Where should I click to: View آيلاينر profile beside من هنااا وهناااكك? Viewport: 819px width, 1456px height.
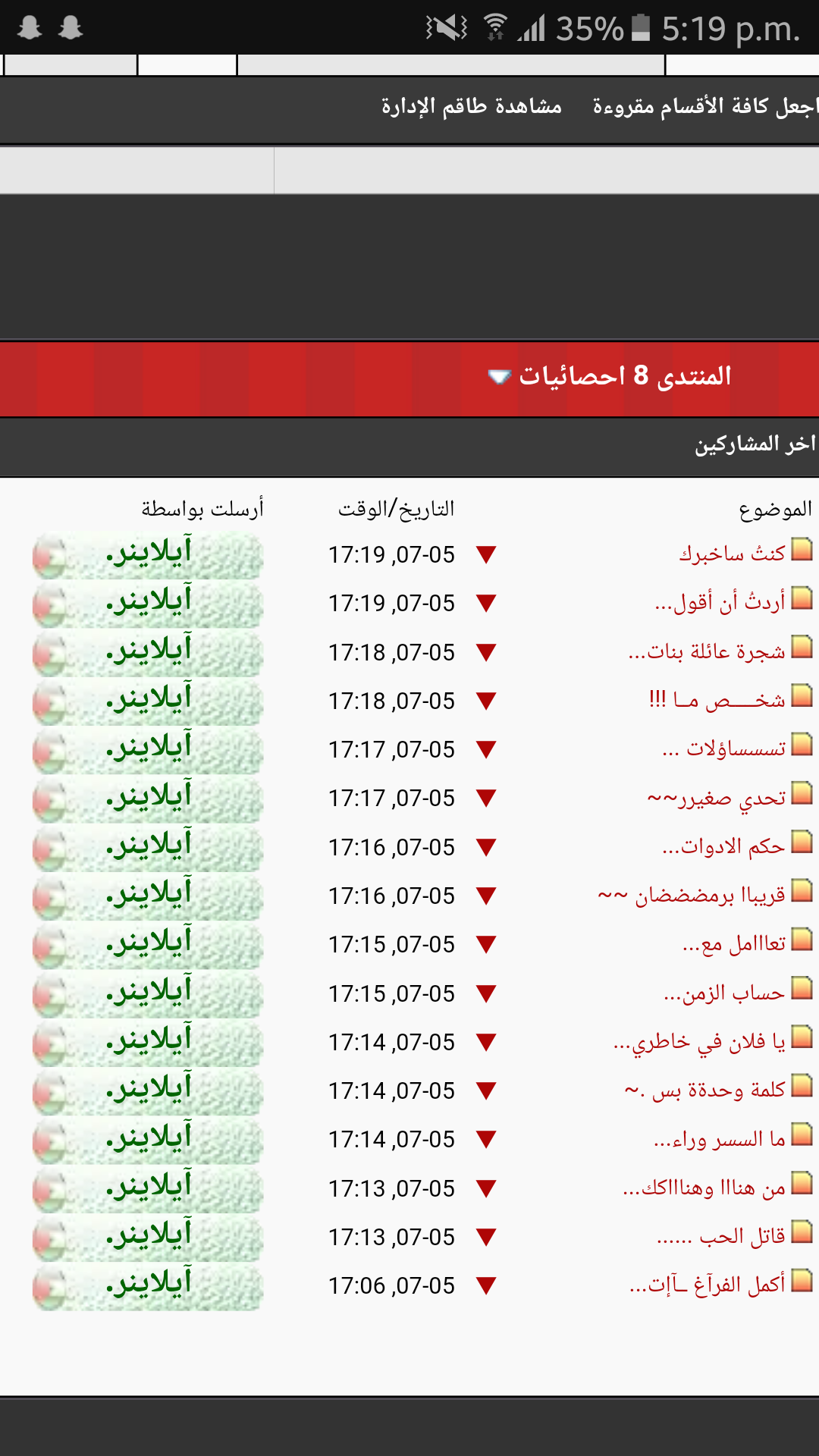[148, 1188]
